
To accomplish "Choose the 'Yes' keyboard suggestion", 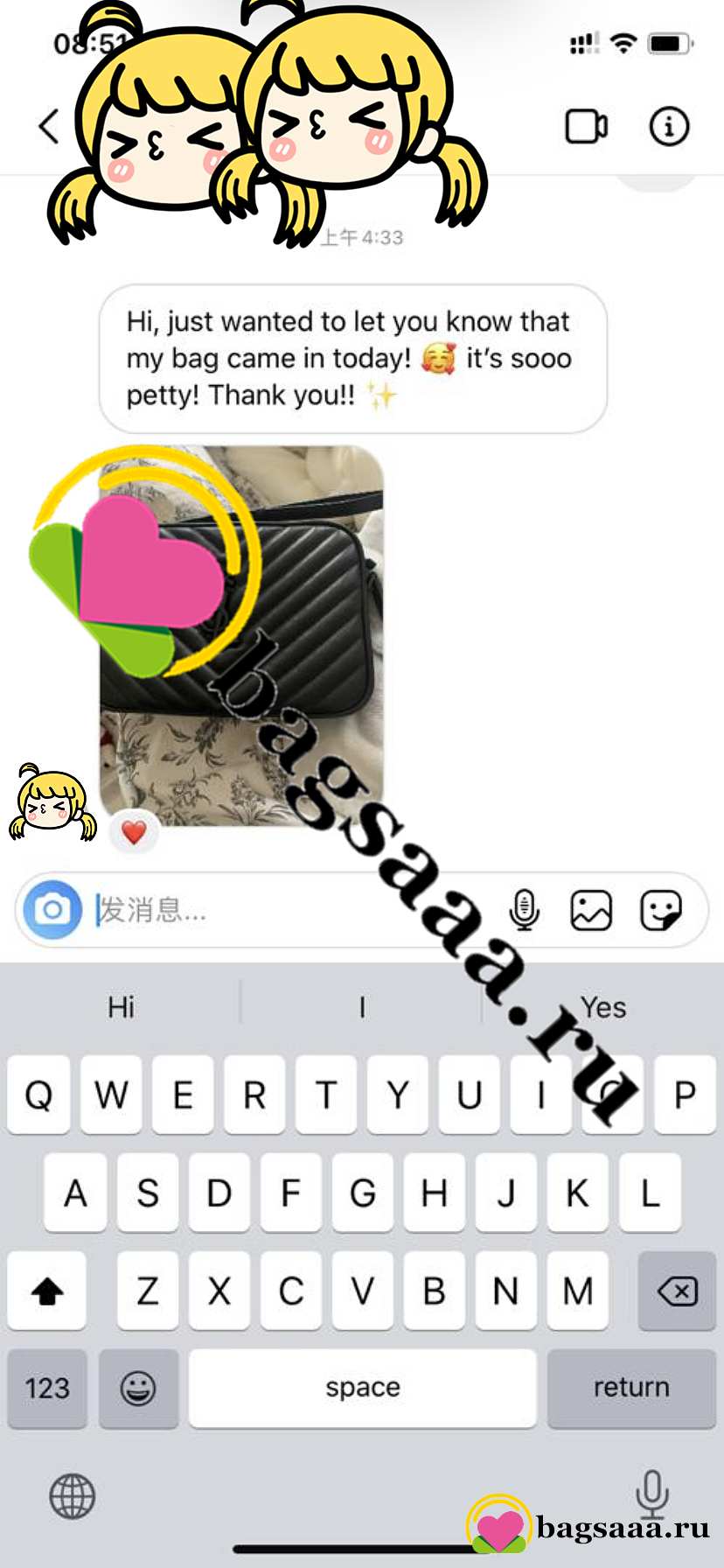I will (602, 1007).
